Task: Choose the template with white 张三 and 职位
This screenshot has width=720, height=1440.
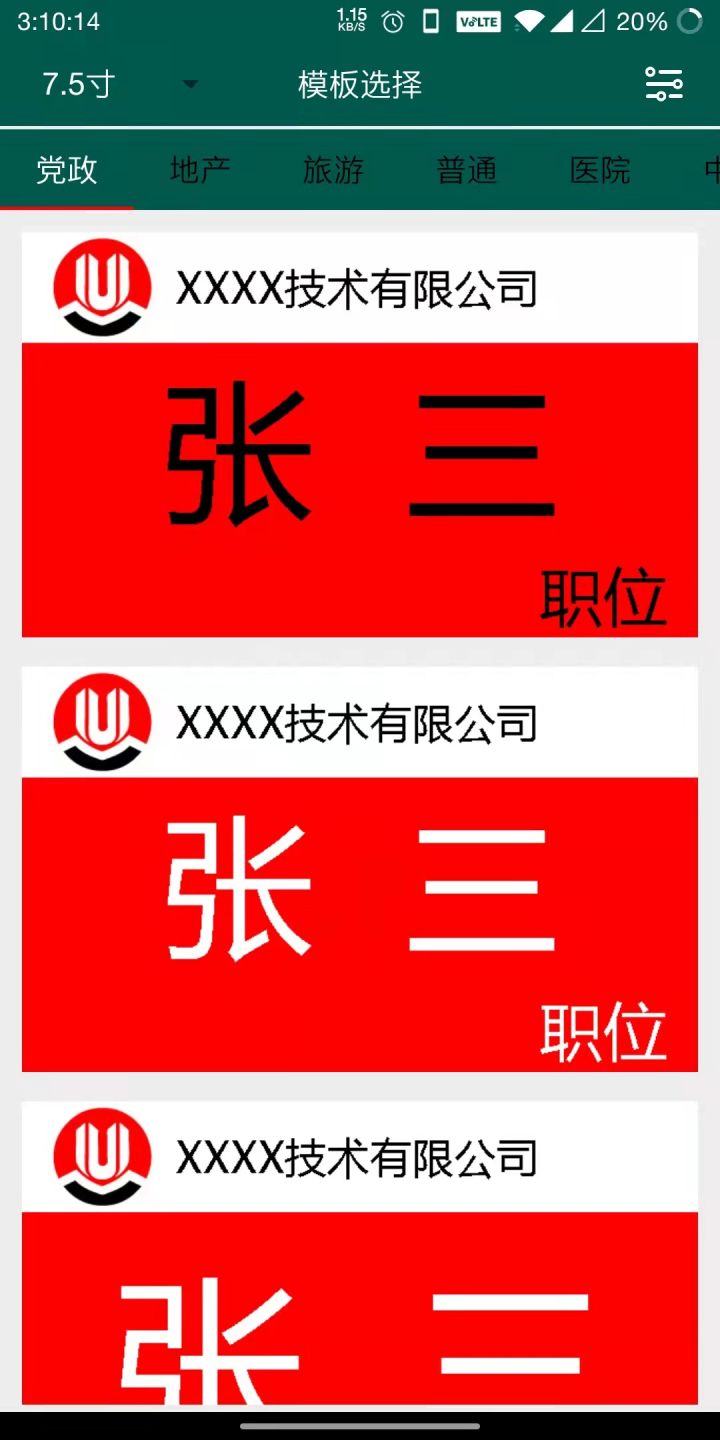Action: [x=360, y=870]
